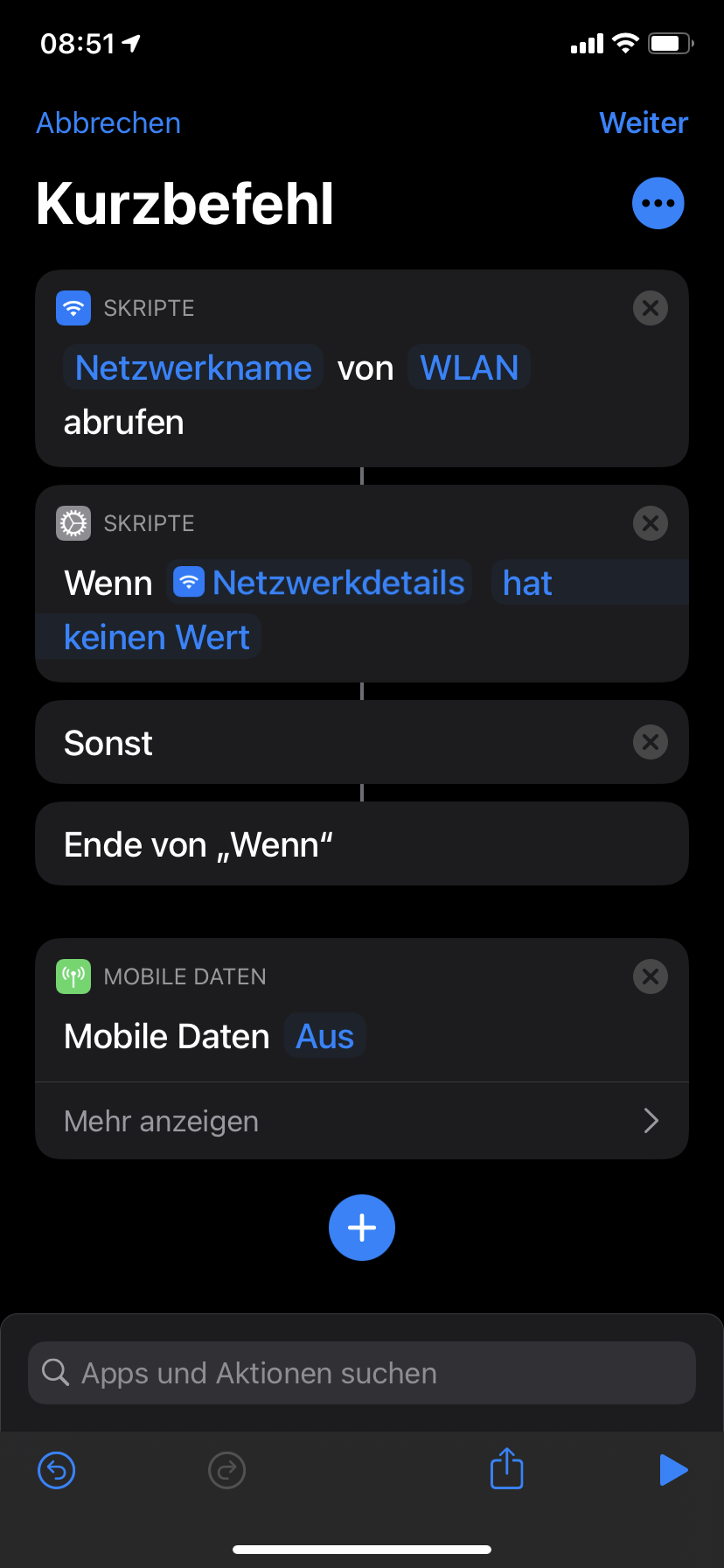The image size is (724, 1568).
Task: Remove the Sonst block
Action: point(650,742)
